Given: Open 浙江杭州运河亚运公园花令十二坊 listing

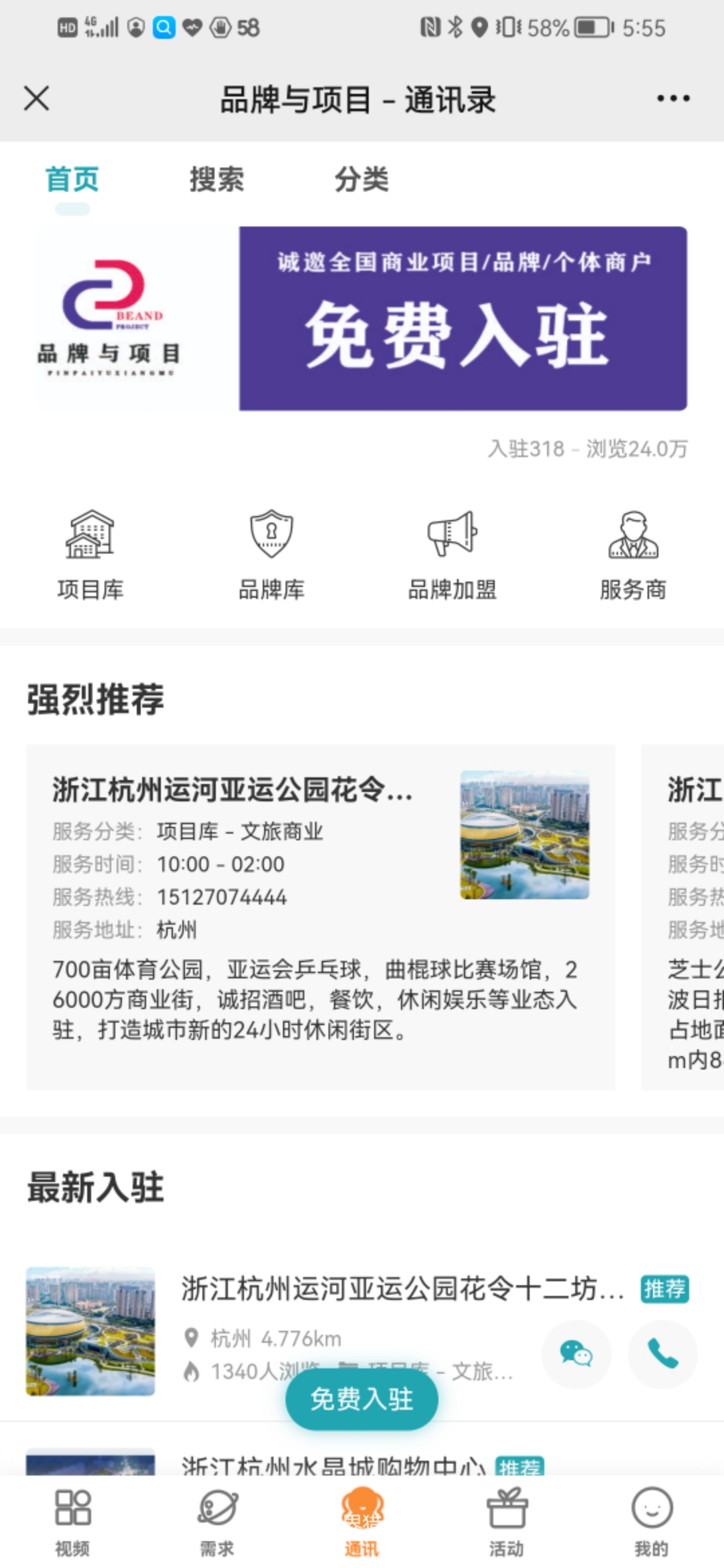Looking at the screenshot, I should pyautogui.click(x=402, y=1289).
